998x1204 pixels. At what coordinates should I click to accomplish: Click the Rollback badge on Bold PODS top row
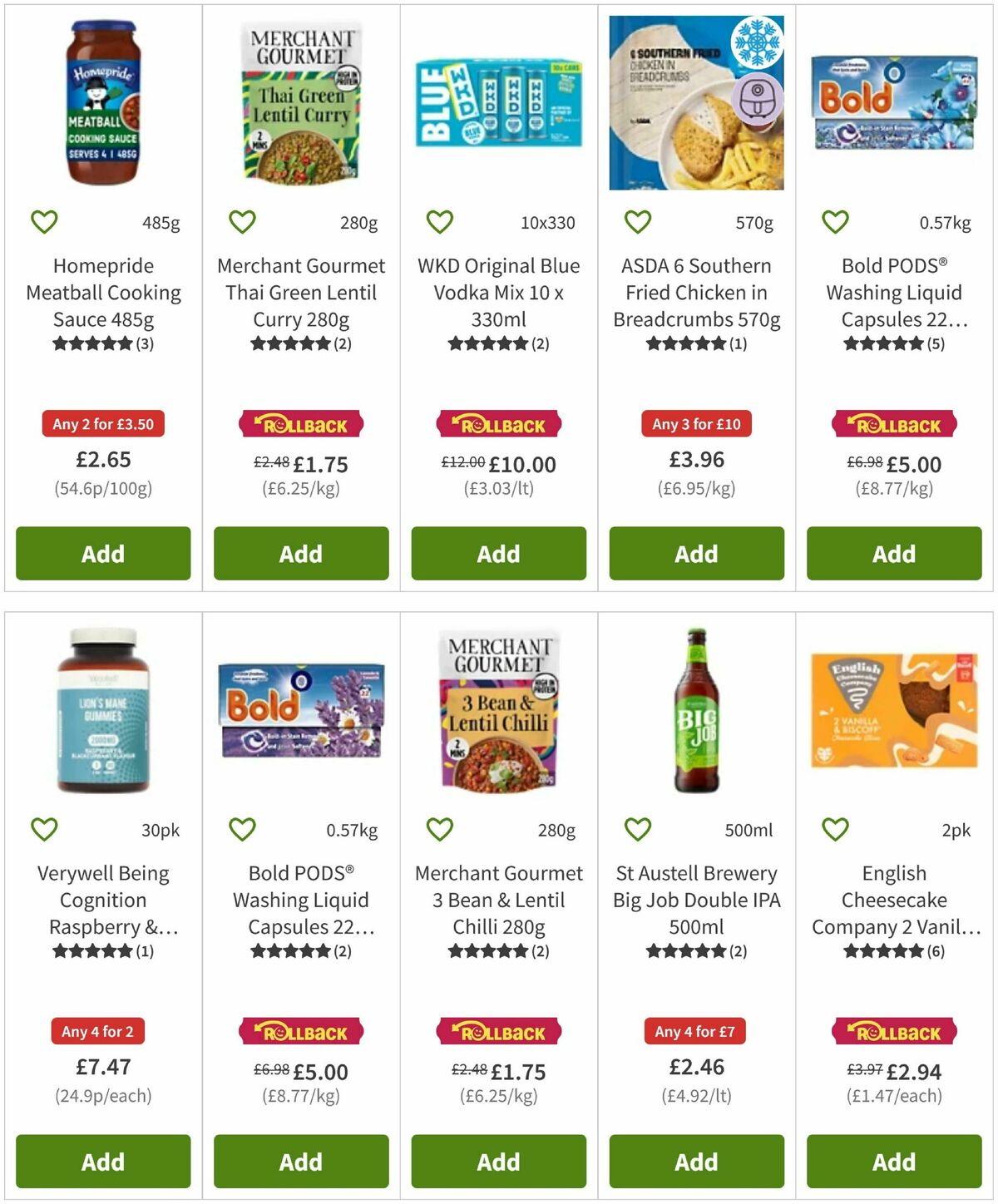tap(893, 424)
